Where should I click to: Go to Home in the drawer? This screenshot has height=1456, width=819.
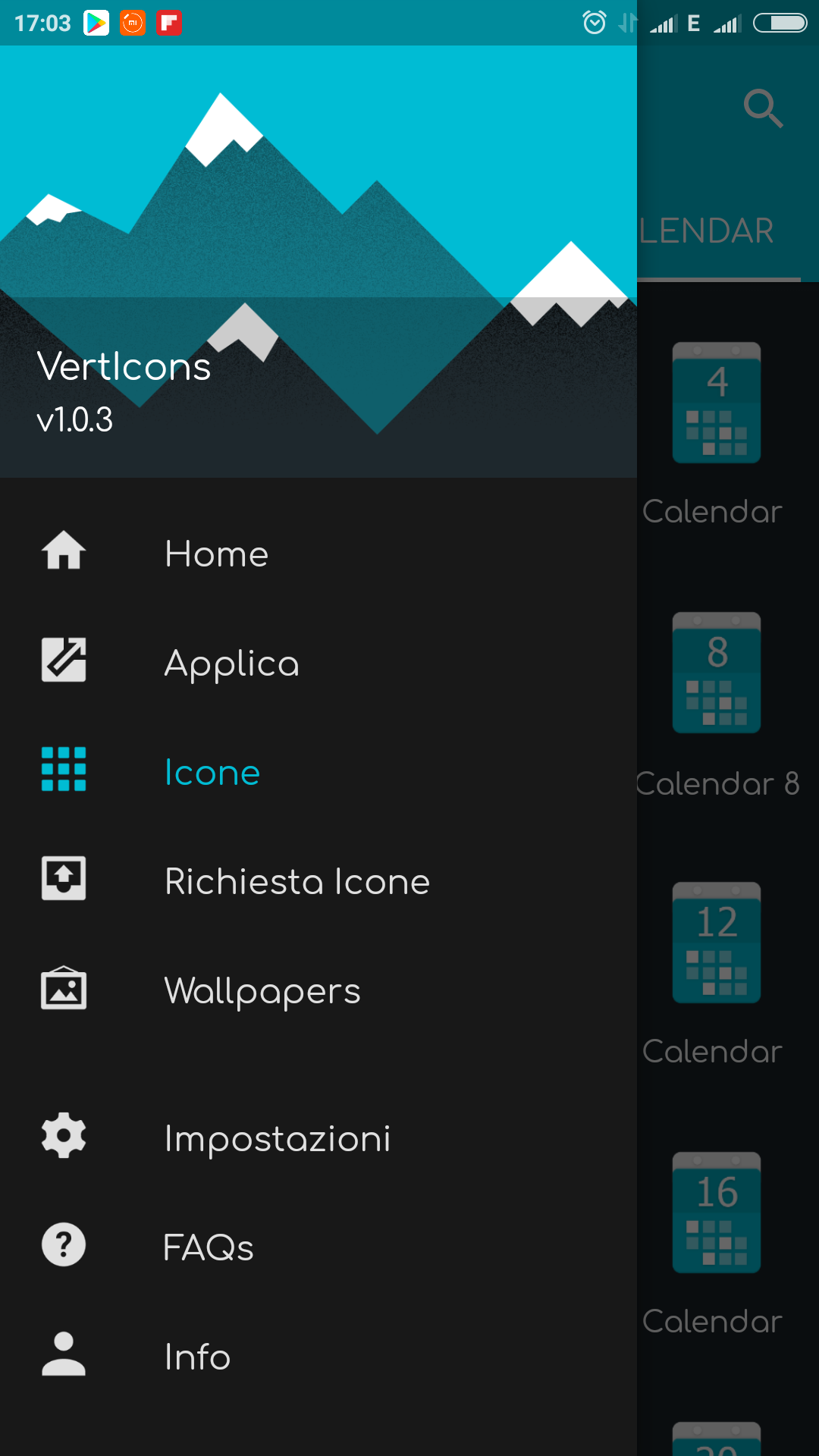coord(318,554)
